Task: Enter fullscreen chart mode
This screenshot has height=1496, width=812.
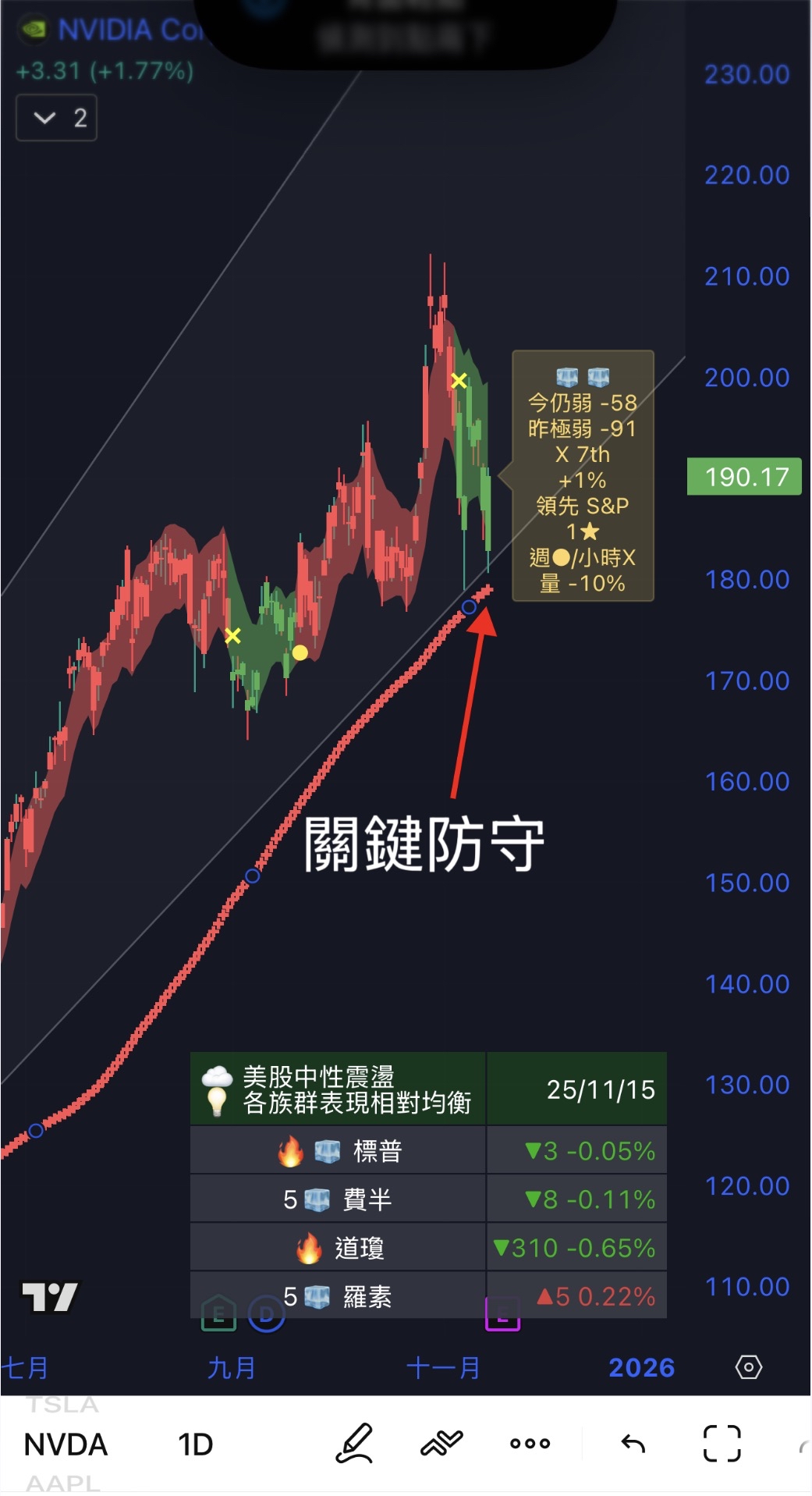Action: 722,1444
